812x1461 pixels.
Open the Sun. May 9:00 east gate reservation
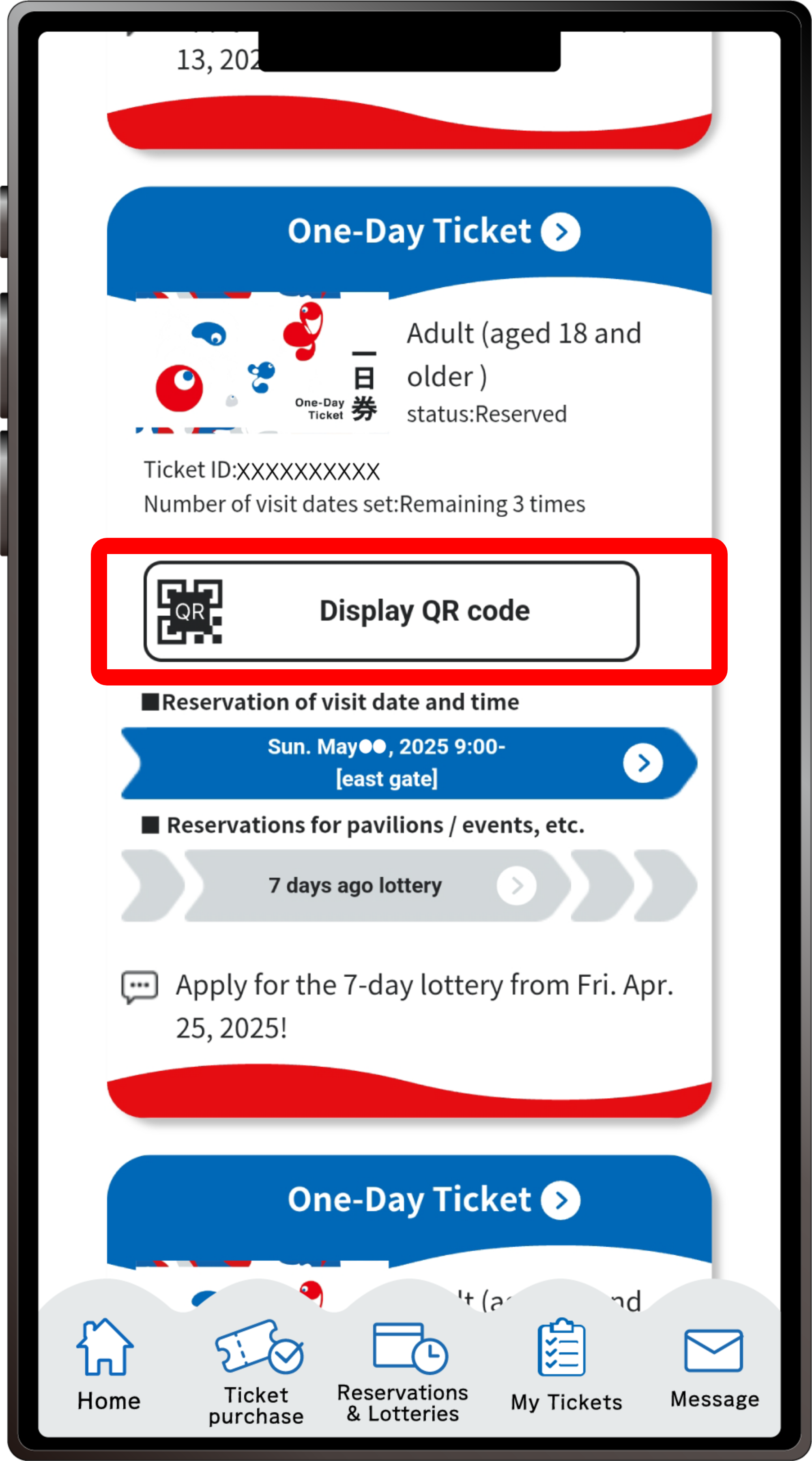click(x=408, y=763)
